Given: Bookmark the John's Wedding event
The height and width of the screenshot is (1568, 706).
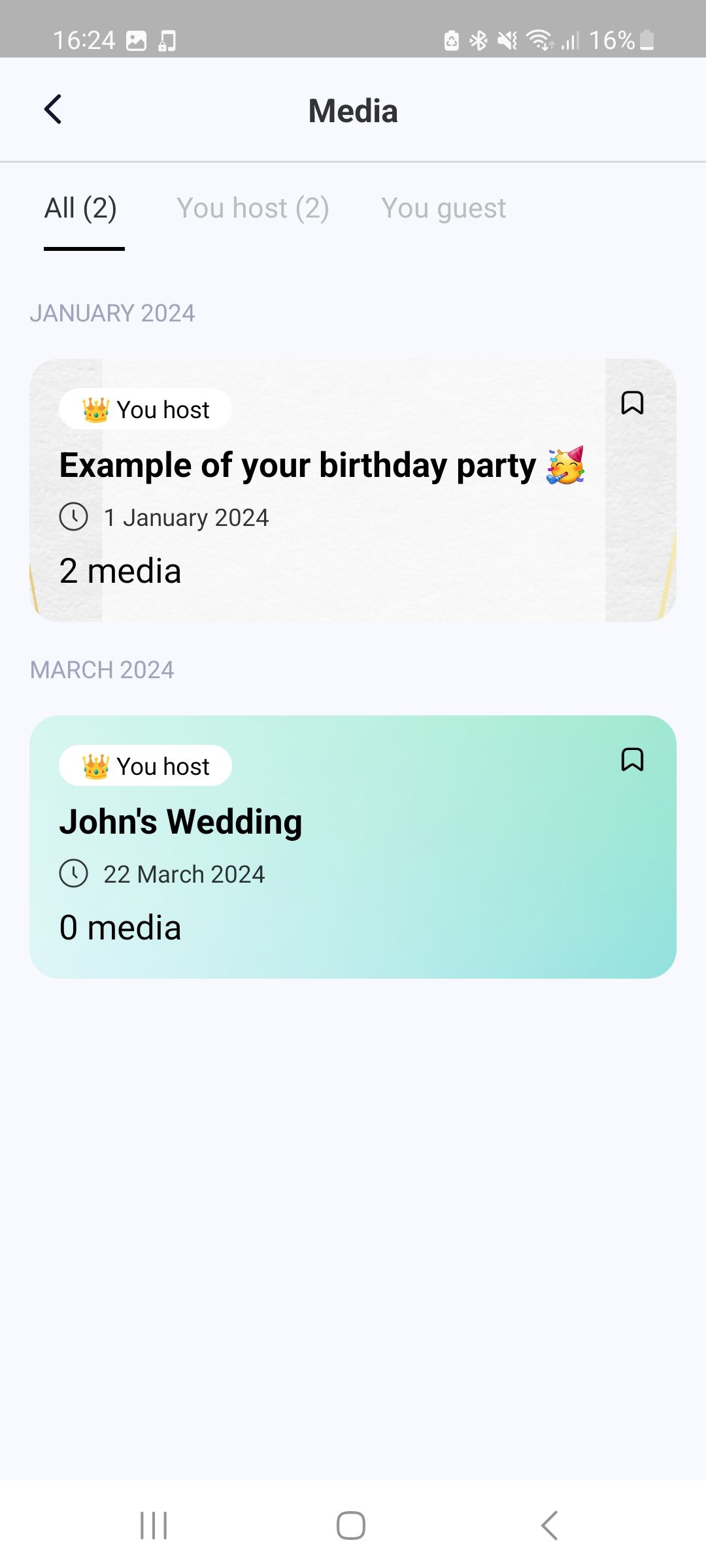Looking at the screenshot, I should (x=631, y=760).
